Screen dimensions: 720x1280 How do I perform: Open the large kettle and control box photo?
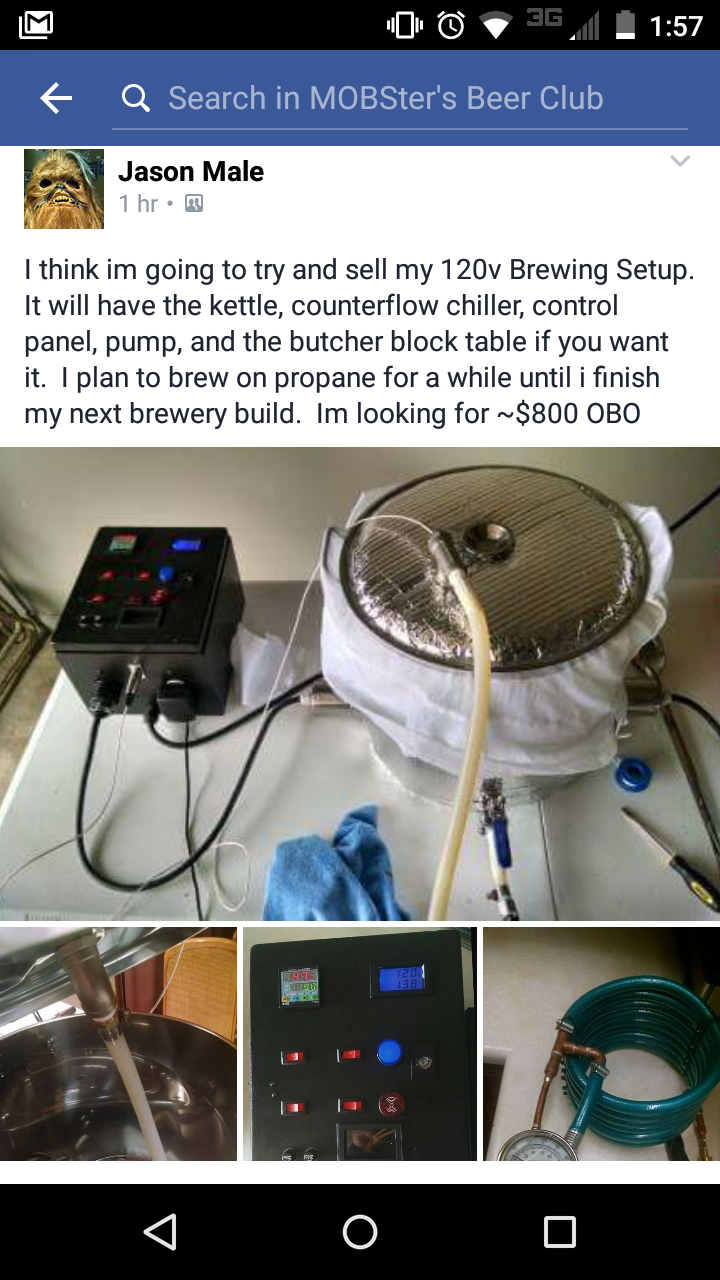coord(360,683)
